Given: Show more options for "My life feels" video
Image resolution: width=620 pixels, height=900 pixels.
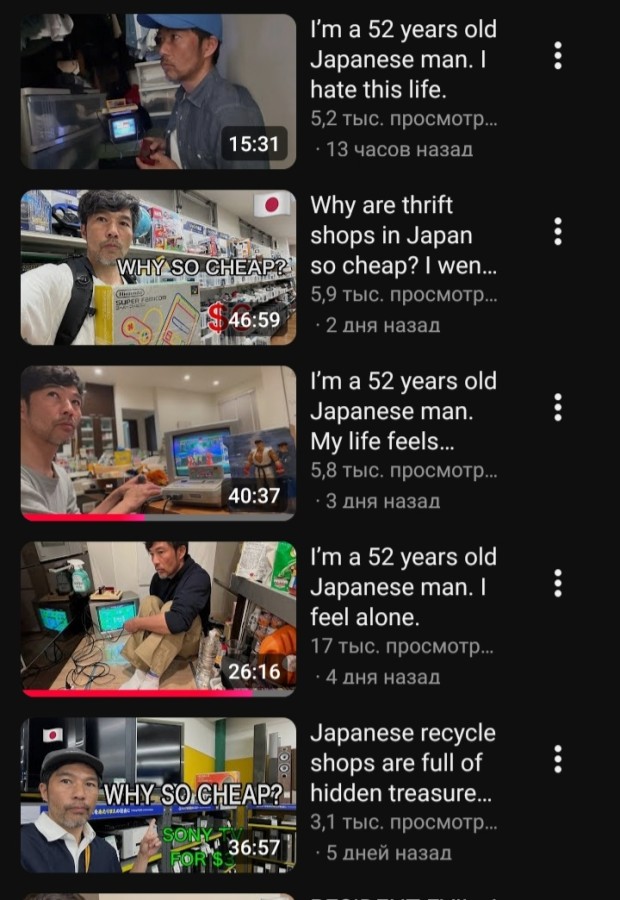Looking at the screenshot, I should click(x=558, y=407).
